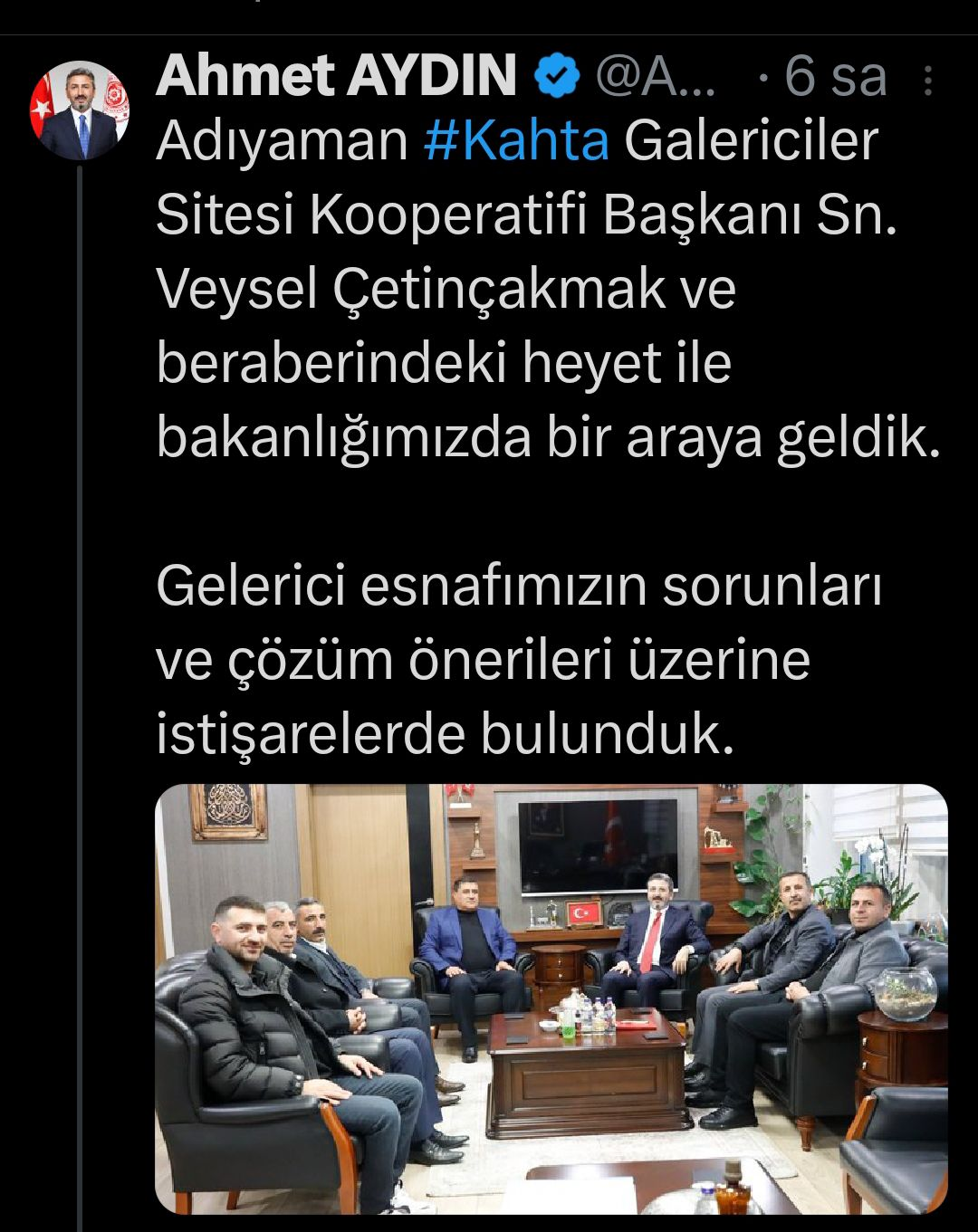This screenshot has width=978, height=1232.
Task: Open Ahmet AYDIN's profile picture
Action: 80,111
